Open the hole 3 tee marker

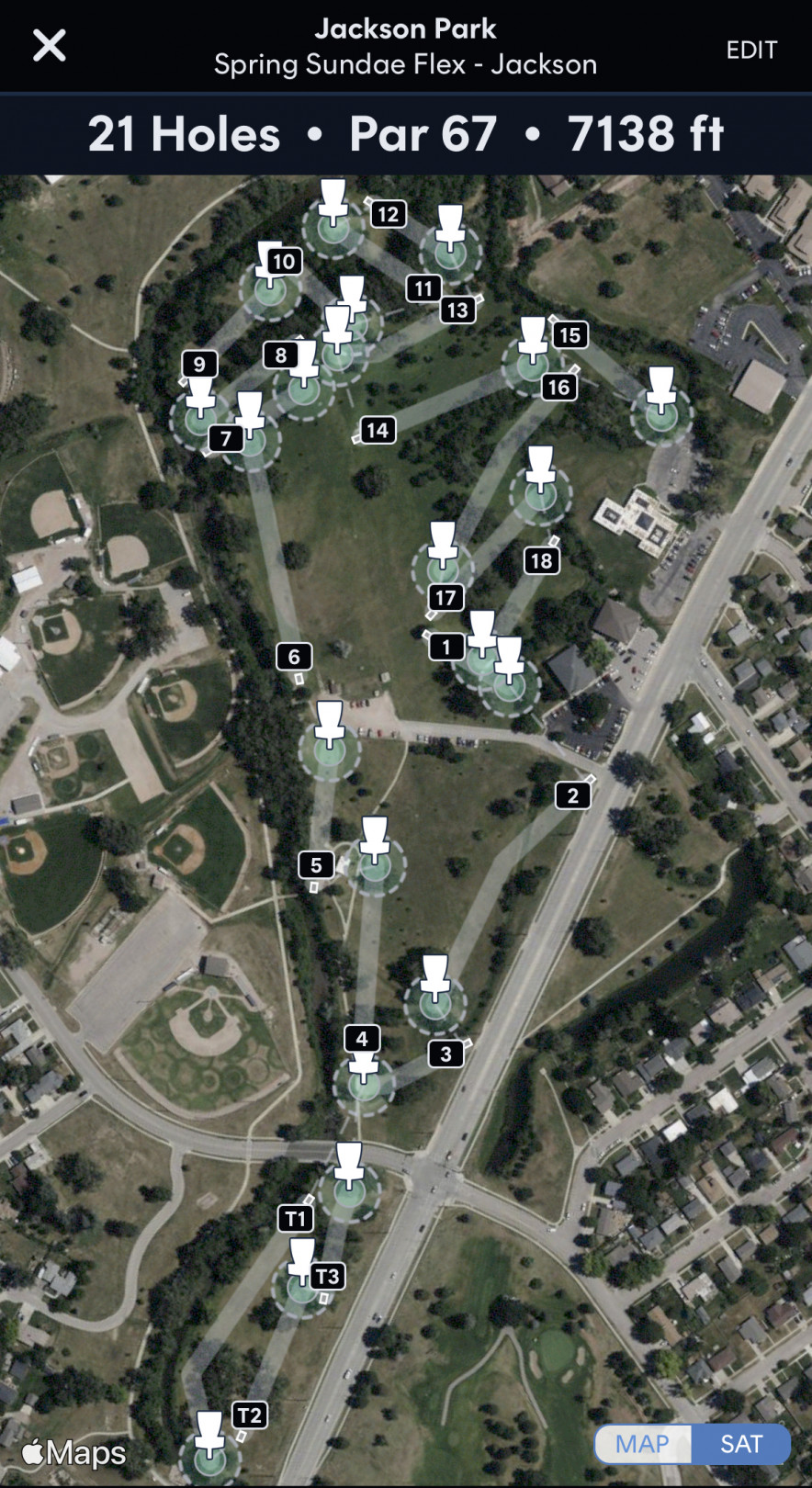pos(446,1054)
